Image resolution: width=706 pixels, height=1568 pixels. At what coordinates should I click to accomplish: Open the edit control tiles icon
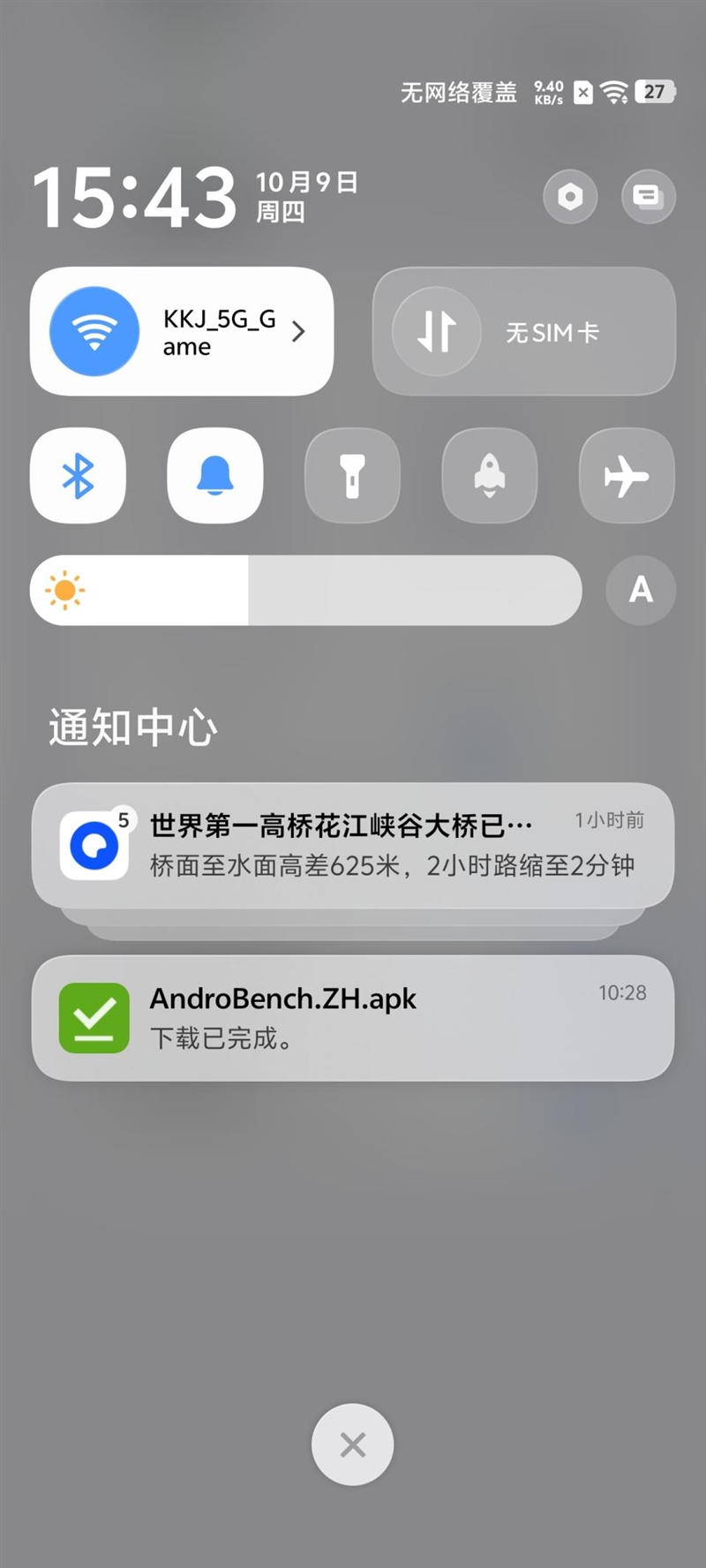click(648, 196)
